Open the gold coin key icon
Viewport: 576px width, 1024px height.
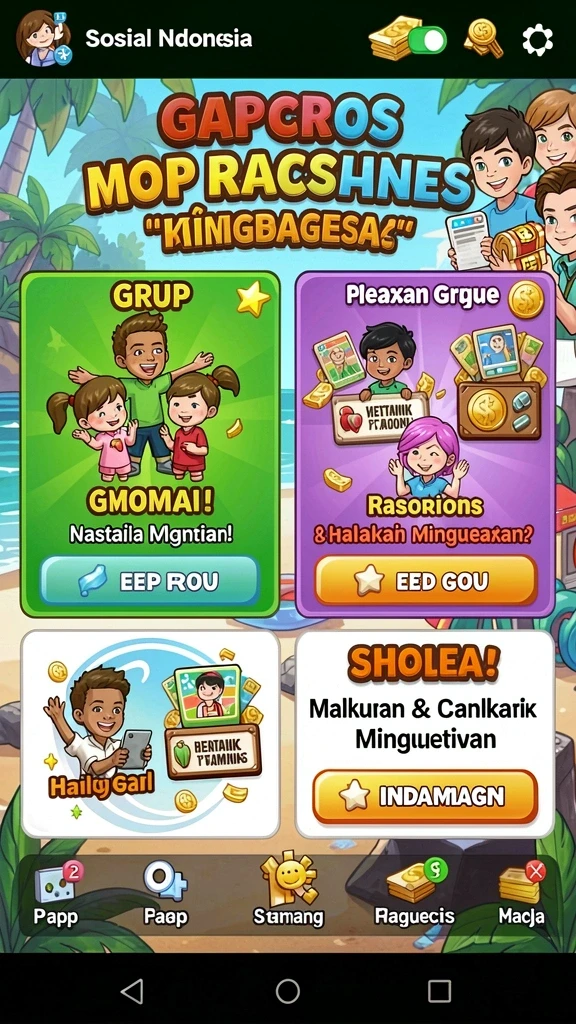click(484, 39)
